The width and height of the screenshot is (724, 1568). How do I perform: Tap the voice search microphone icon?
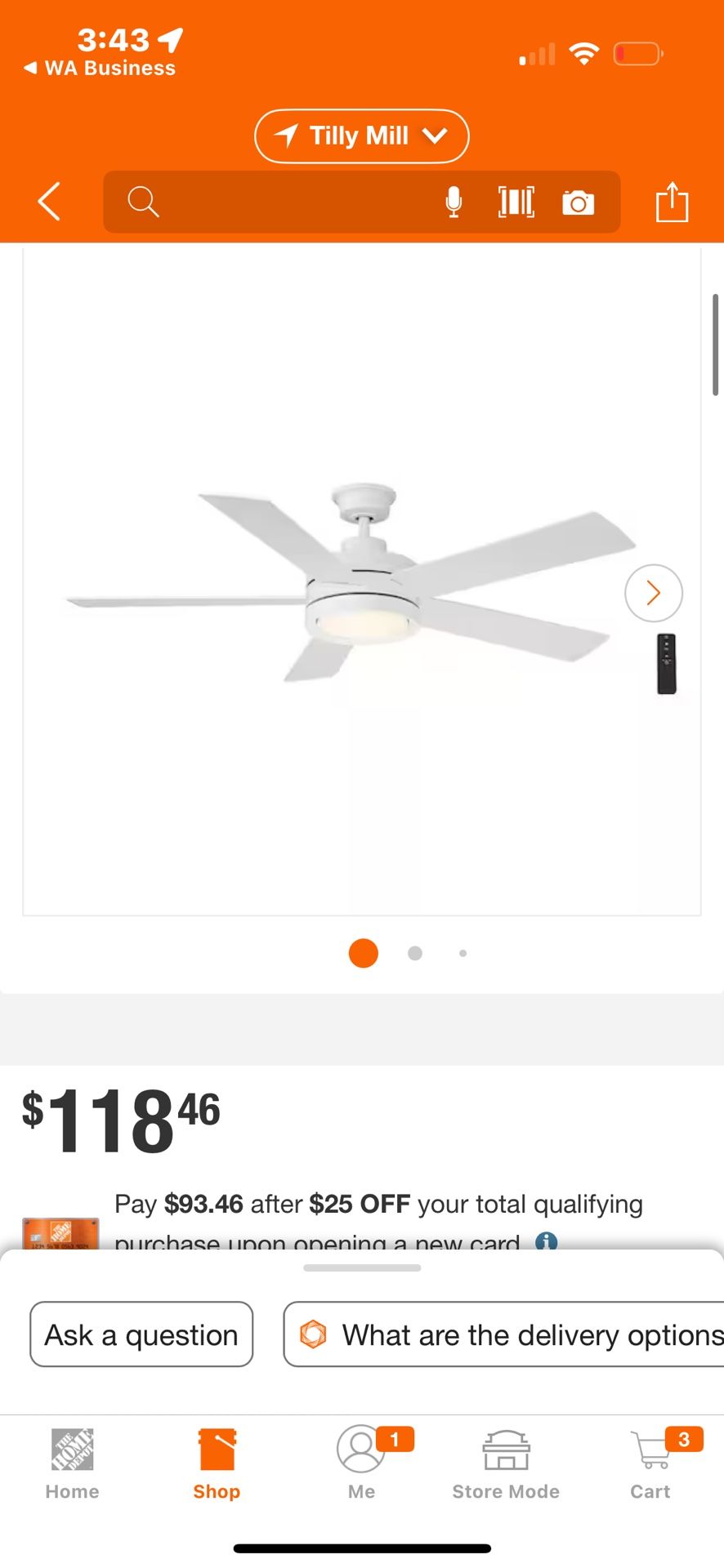(x=454, y=202)
